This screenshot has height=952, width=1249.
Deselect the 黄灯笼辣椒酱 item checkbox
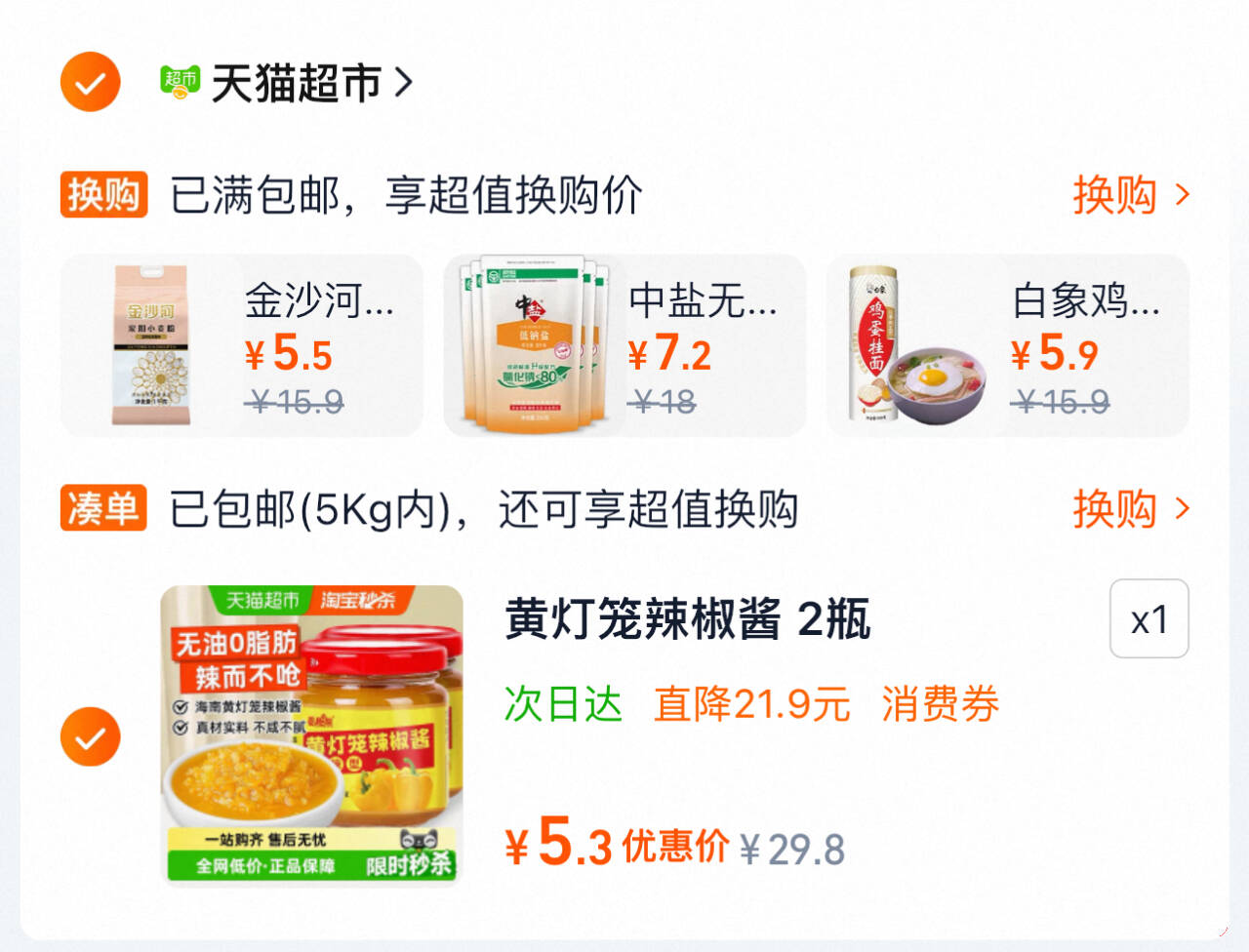click(90, 735)
